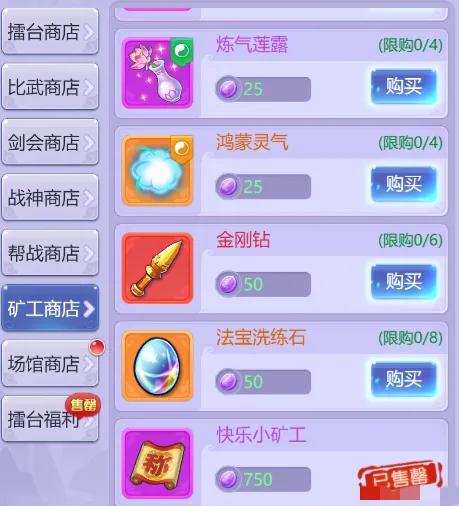The height and width of the screenshot is (506, 459).
Task: Buy 法宝洗练石 with the 购买 button
Action: 404,379
